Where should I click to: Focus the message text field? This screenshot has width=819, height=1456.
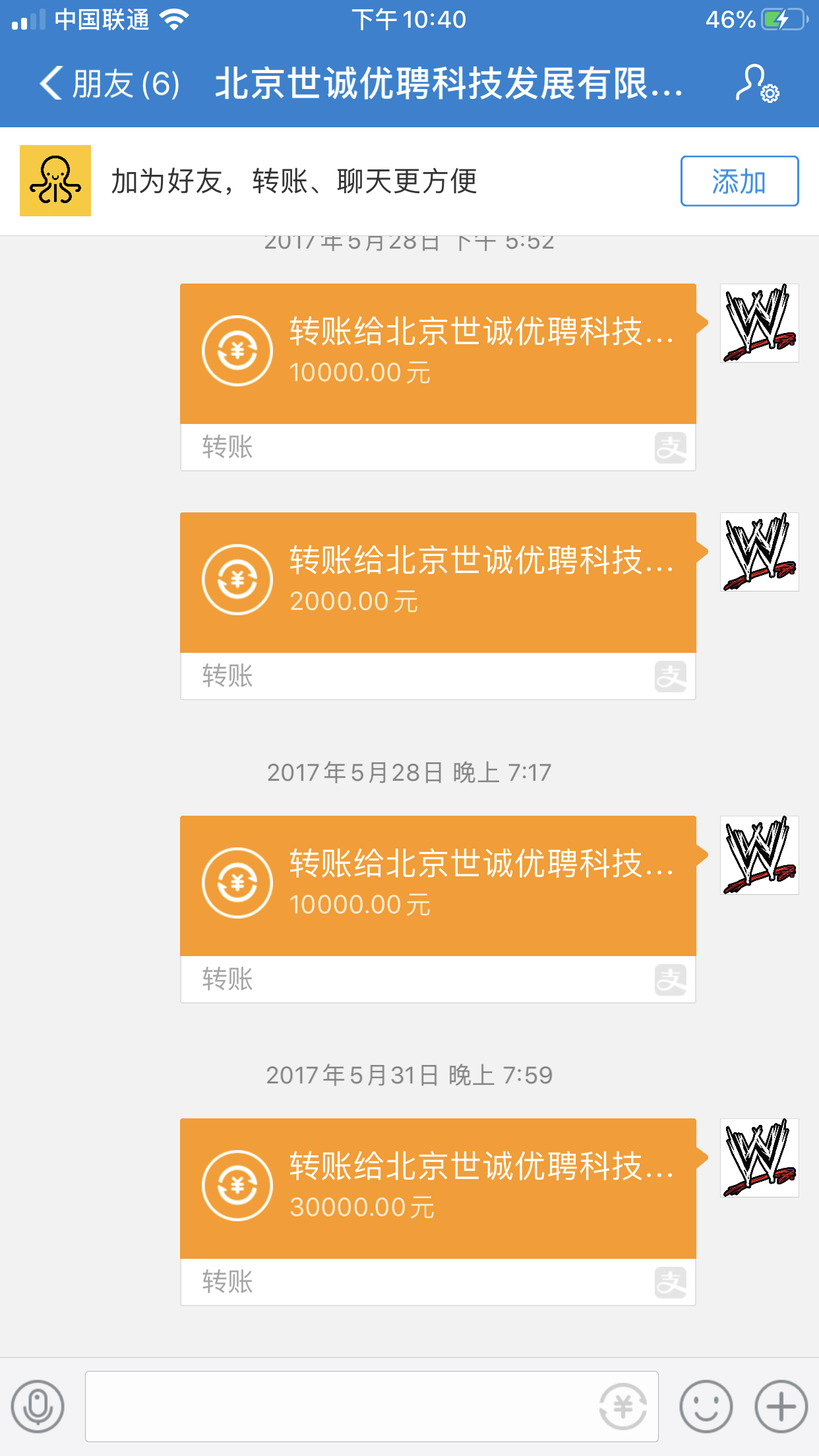[336, 1407]
